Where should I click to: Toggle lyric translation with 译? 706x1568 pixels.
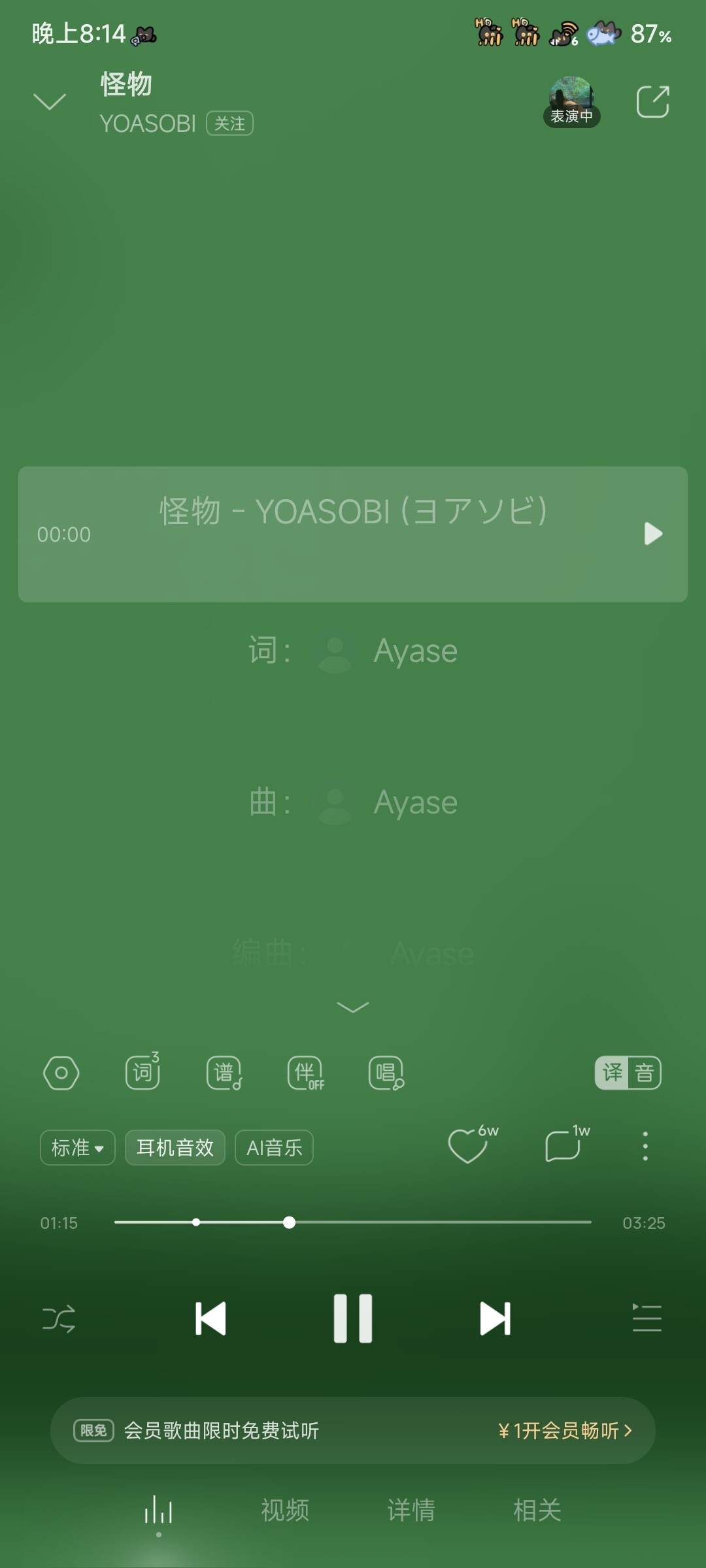[x=613, y=1073]
